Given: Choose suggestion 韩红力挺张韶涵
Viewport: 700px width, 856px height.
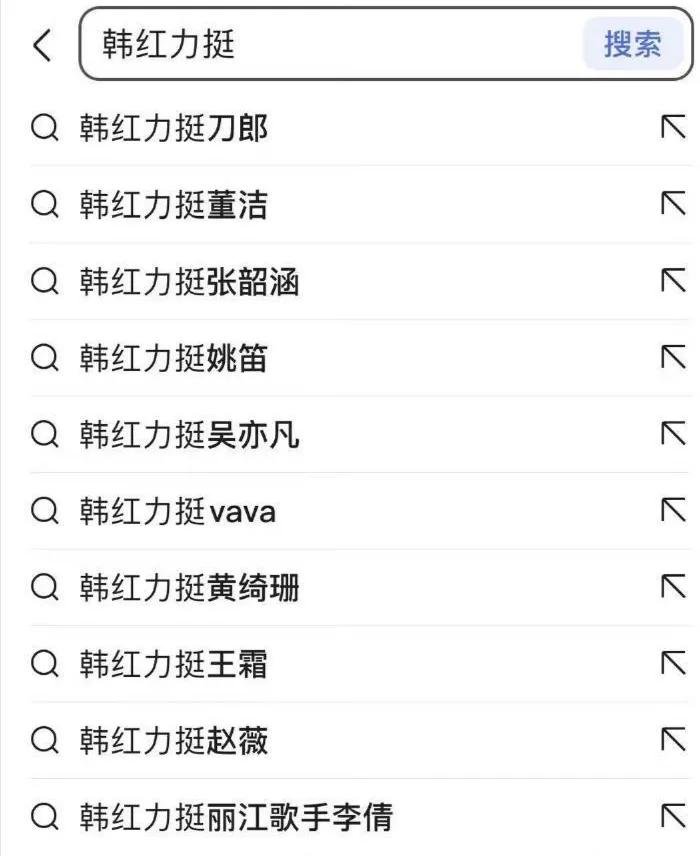Looking at the screenshot, I should pos(190,282).
